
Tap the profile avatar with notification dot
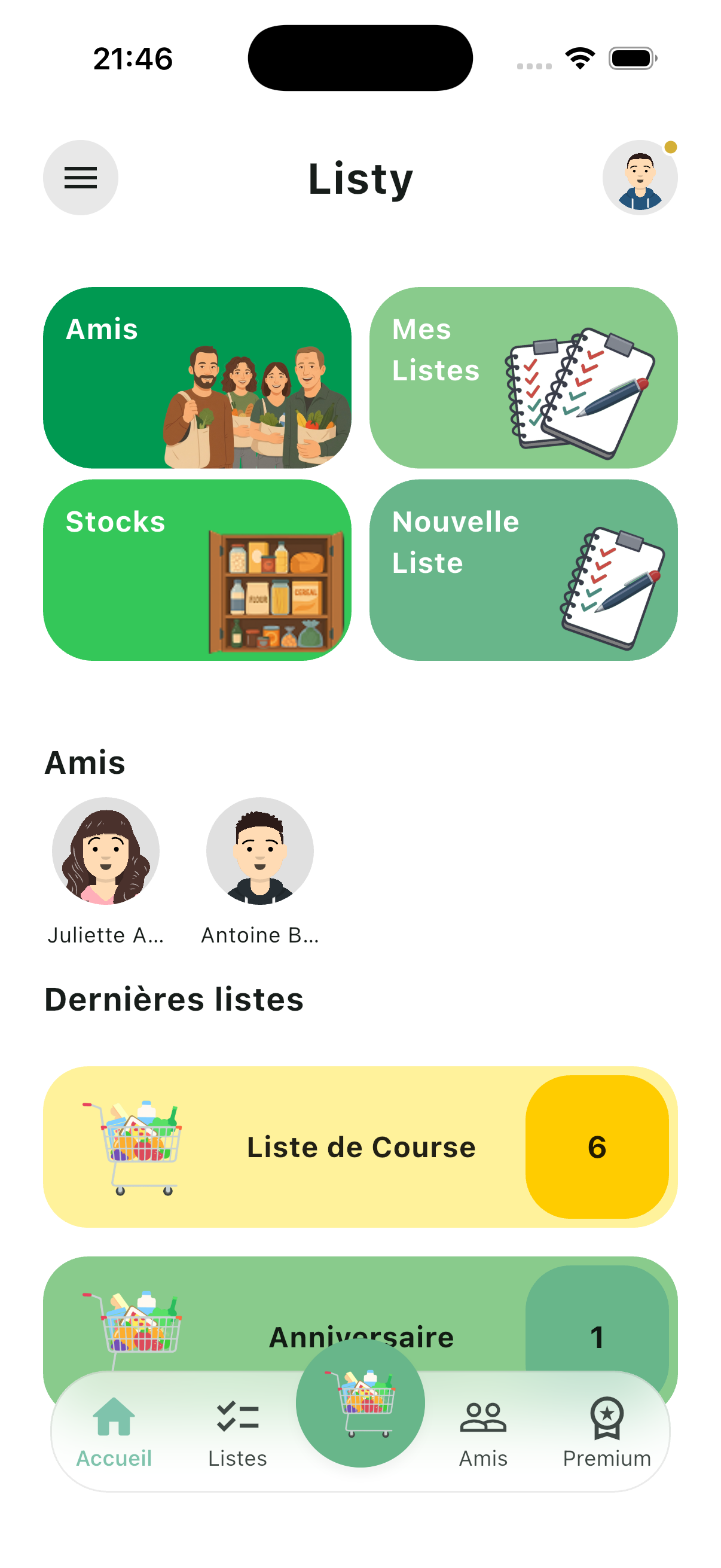point(640,177)
